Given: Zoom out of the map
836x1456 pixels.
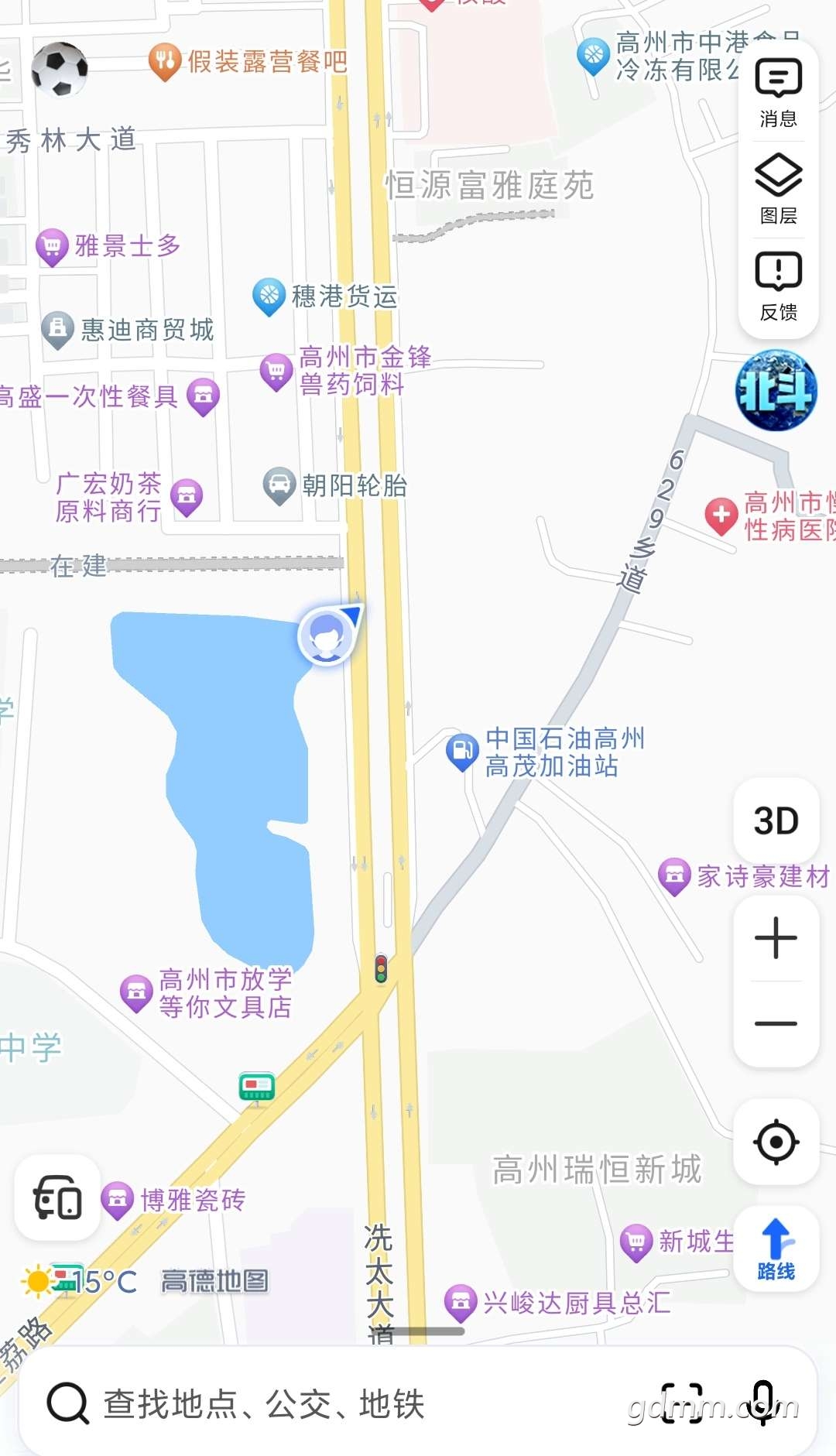Looking at the screenshot, I should point(776,1023).
